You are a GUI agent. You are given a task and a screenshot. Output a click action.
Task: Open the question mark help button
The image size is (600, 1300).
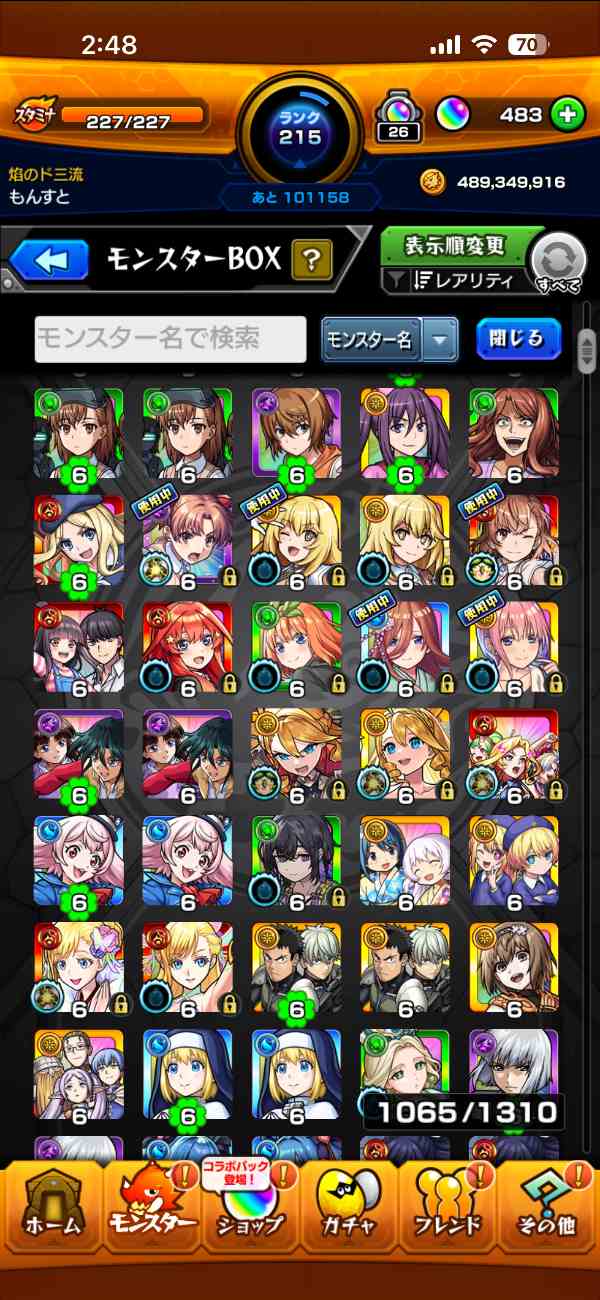point(311,261)
